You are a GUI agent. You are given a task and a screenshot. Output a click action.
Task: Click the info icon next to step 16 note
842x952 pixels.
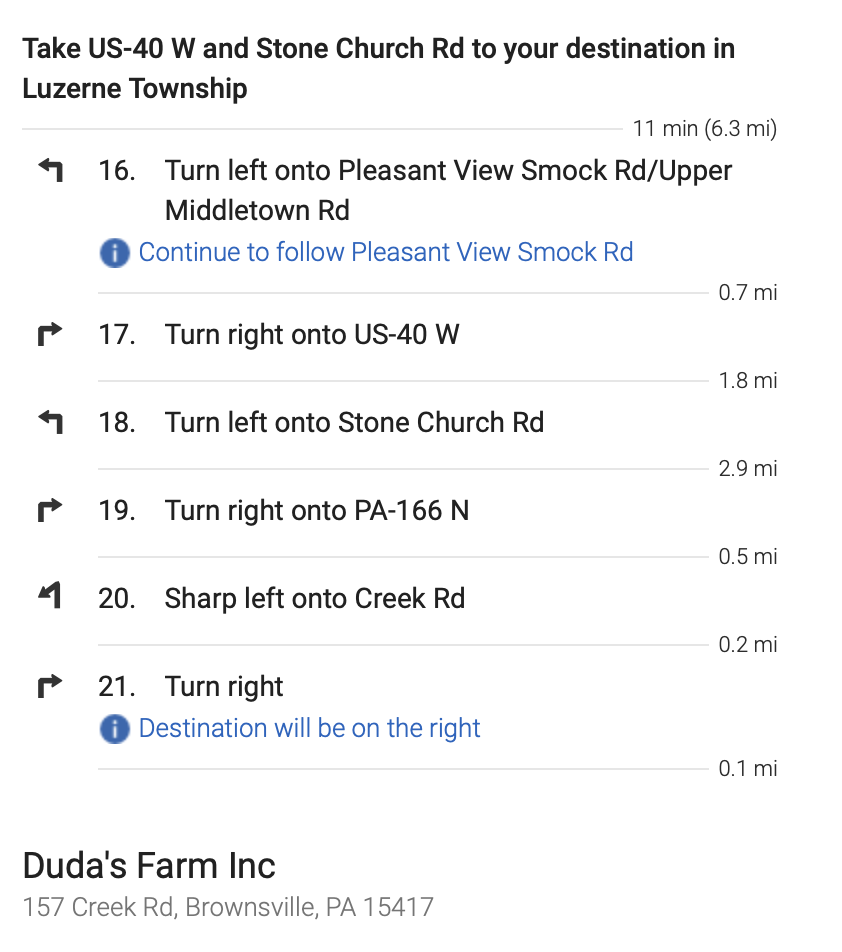point(114,252)
